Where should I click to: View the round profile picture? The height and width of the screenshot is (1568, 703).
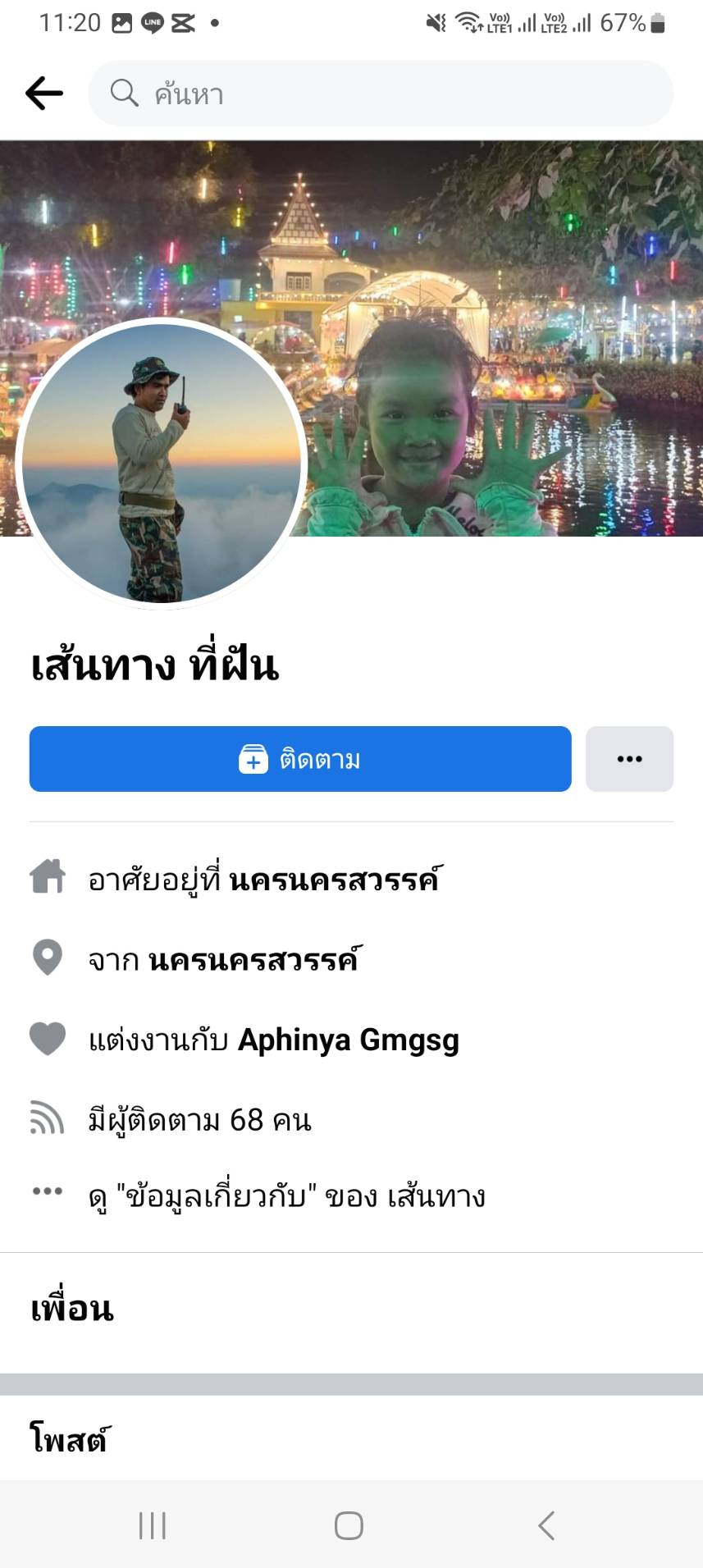pos(161,464)
